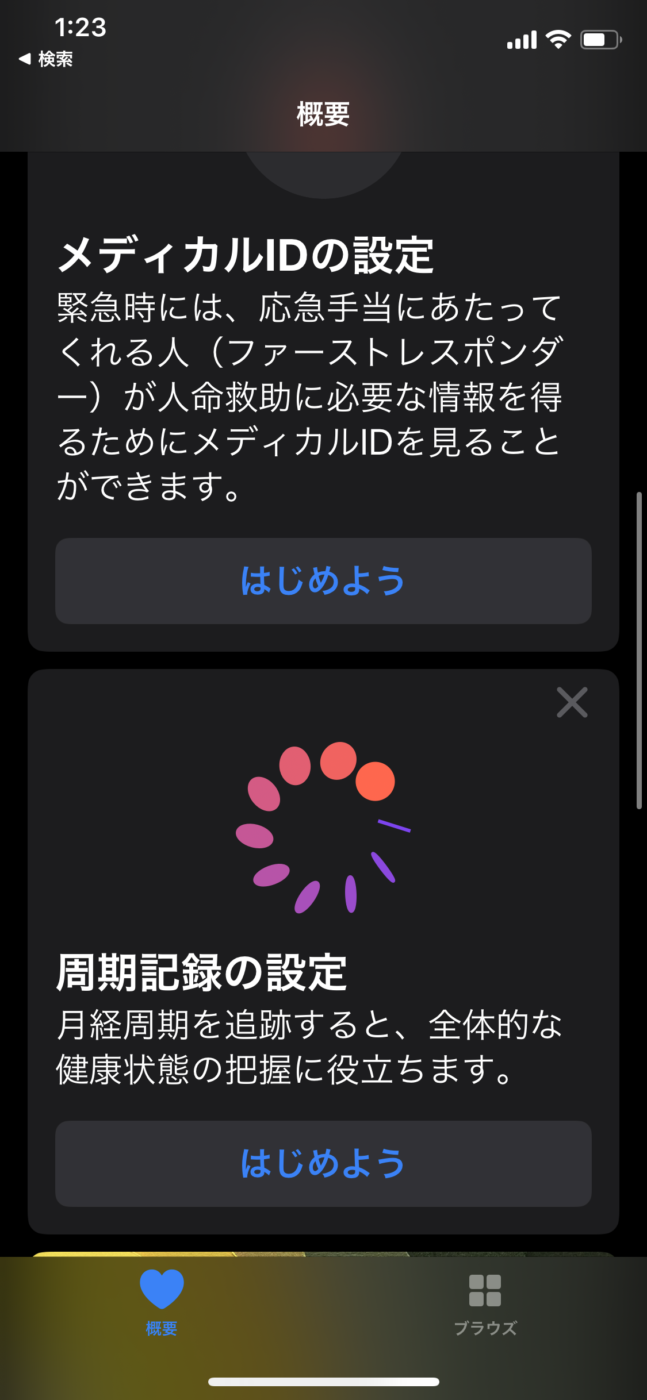Tap はじめよう under 周期記録の設定

tap(323, 1163)
